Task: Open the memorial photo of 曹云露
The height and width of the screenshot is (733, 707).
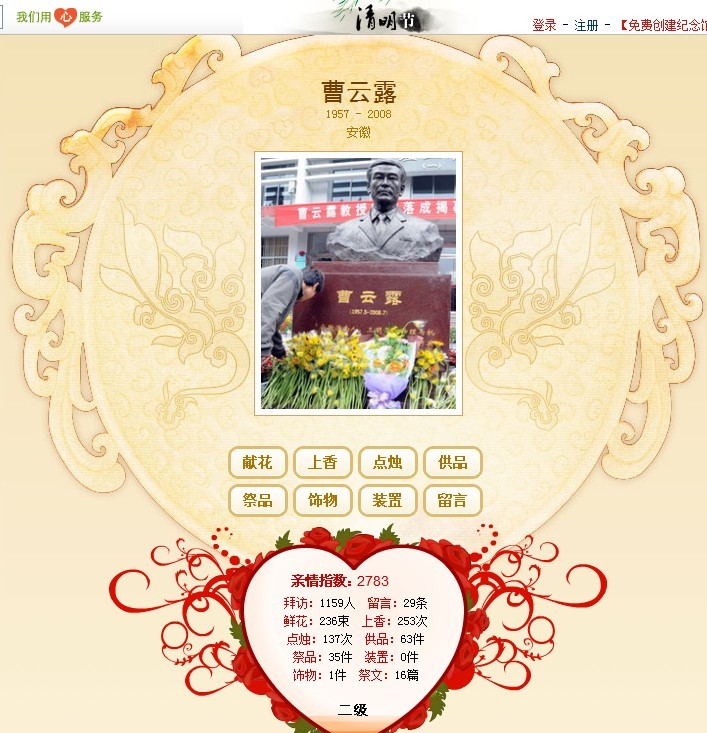Action: point(358,283)
